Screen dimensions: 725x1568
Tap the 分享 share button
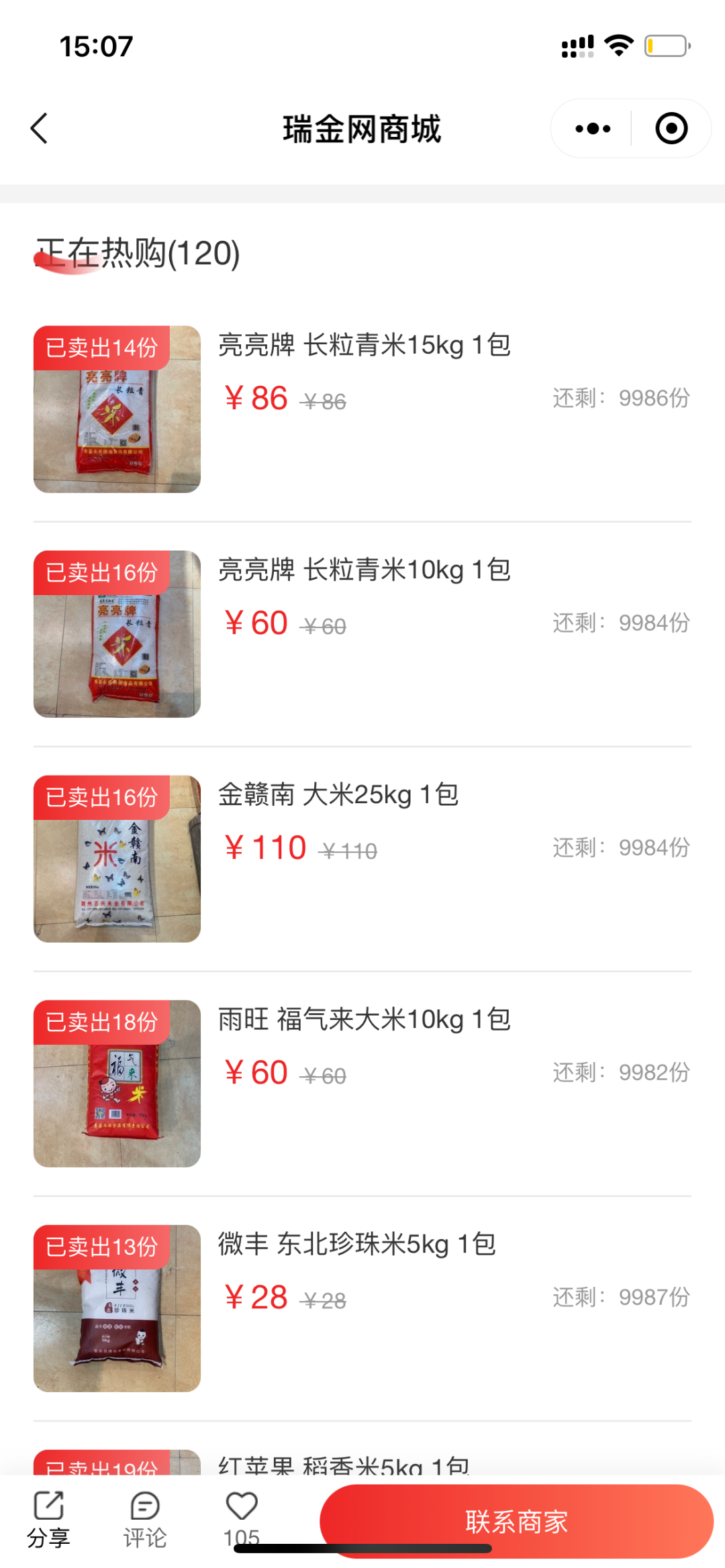pyautogui.click(x=48, y=1519)
